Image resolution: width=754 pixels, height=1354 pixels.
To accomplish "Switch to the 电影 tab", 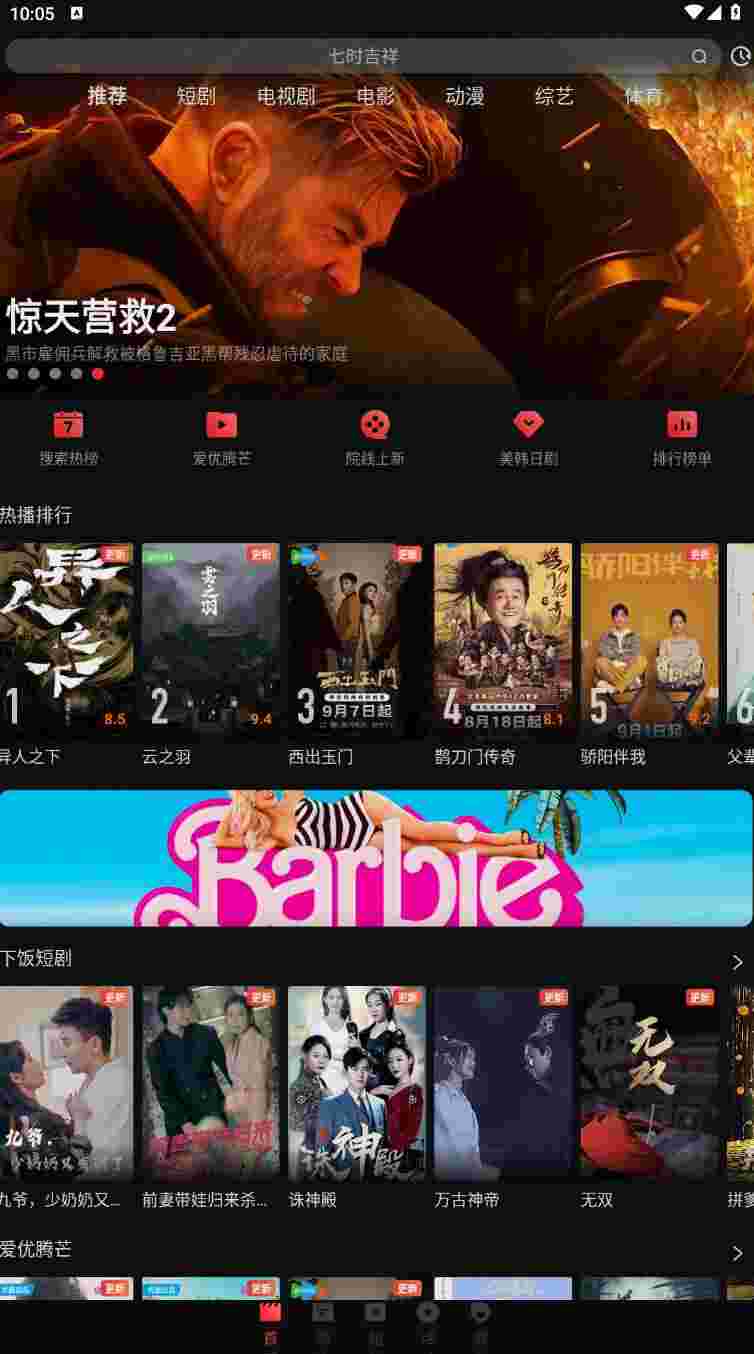I will [376, 96].
